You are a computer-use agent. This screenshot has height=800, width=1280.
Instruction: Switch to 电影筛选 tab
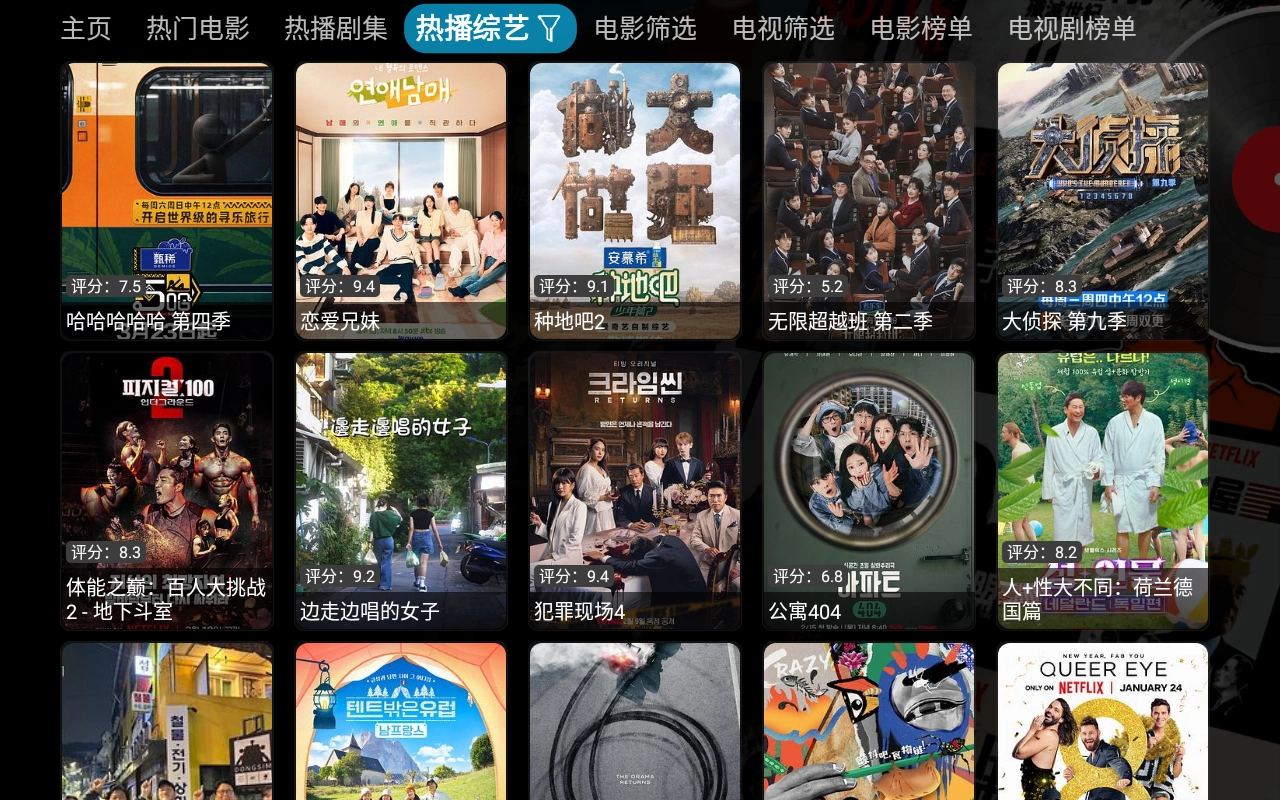(645, 29)
